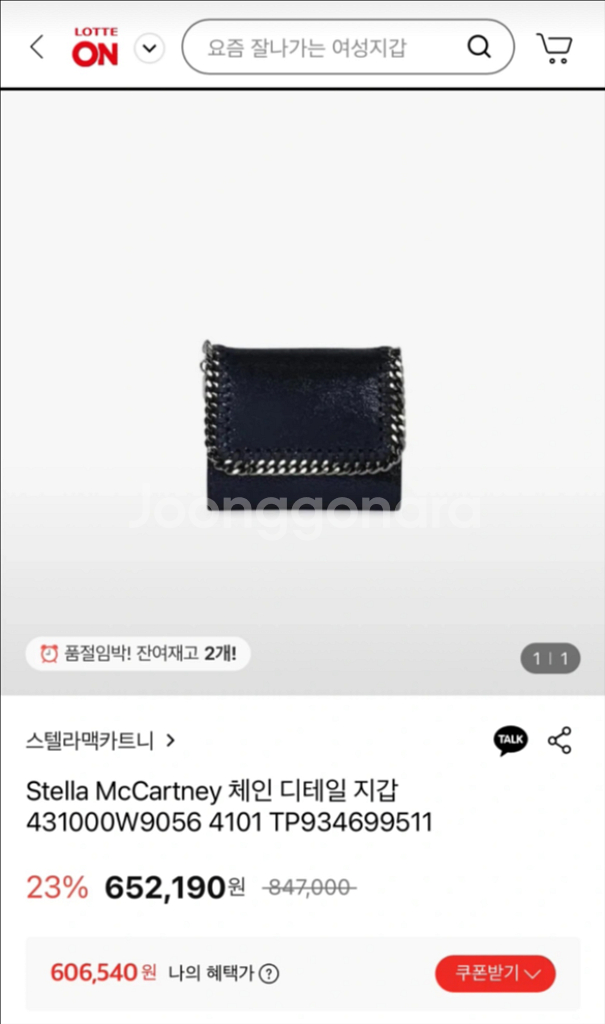Tap the magnifier search icon
Image resolution: width=605 pixels, height=1024 pixels.
pyautogui.click(x=479, y=47)
